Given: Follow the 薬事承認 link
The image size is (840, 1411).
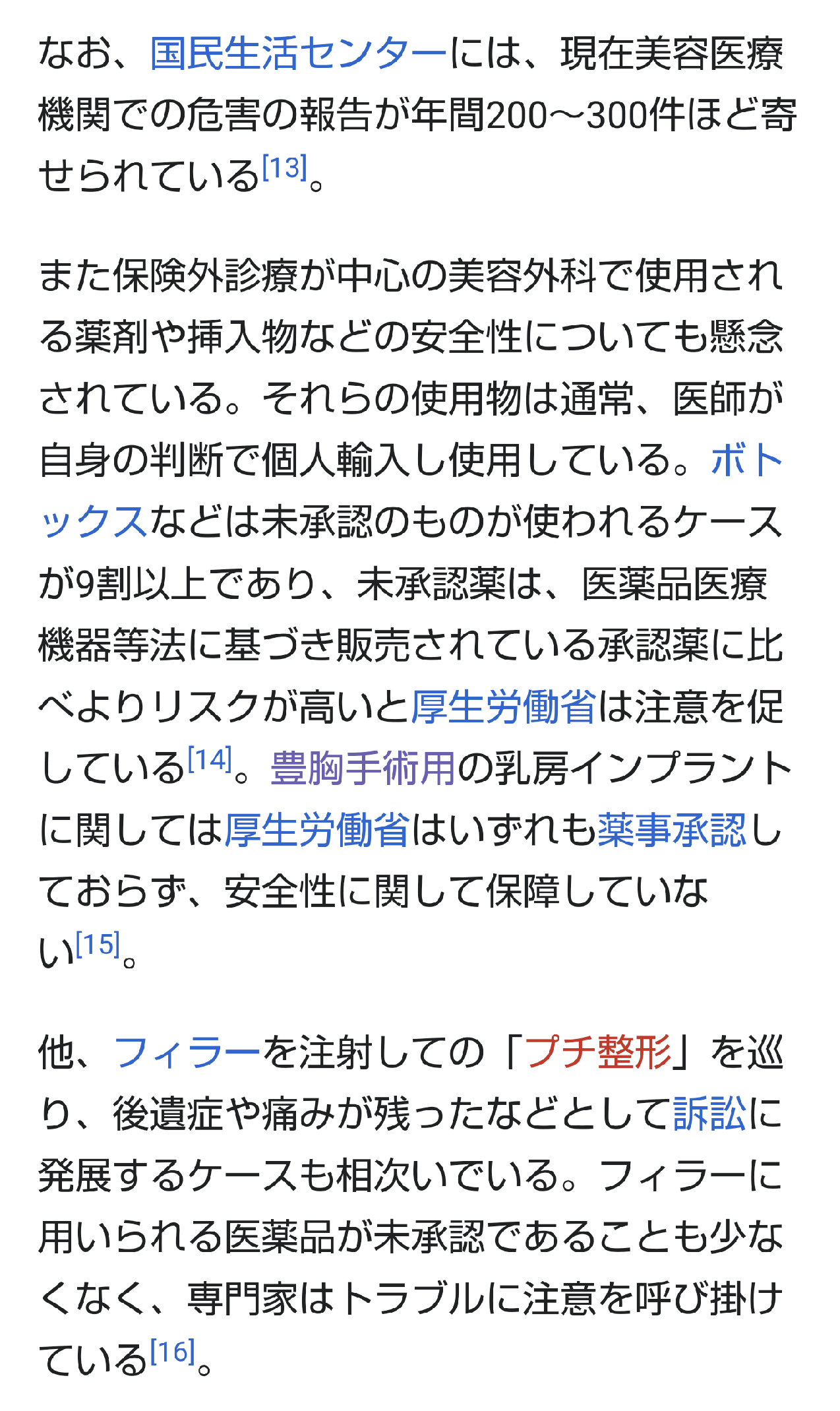Looking at the screenshot, I should click(x=672, y=830).
